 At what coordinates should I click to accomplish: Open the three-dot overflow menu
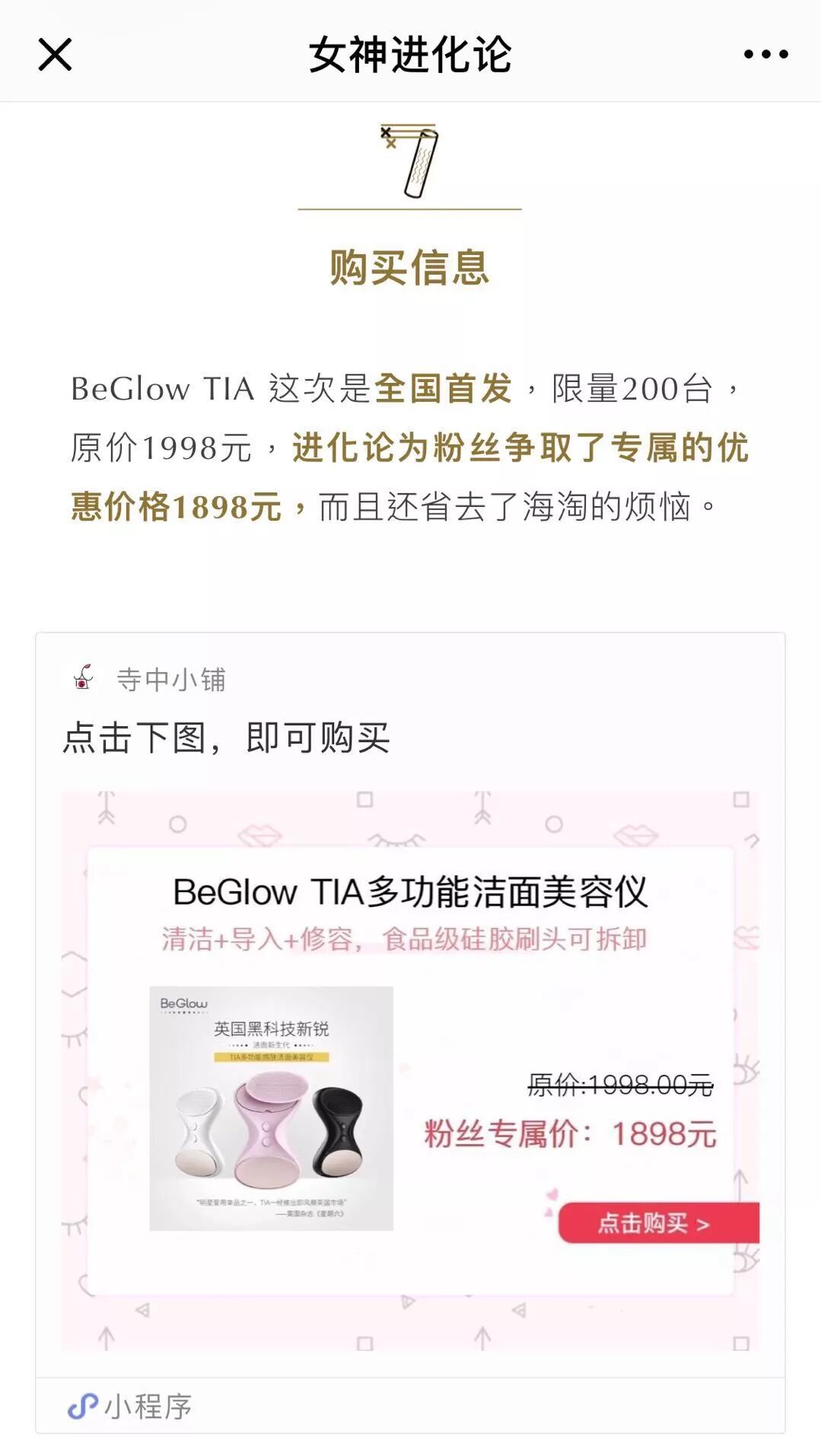(765, 55)
